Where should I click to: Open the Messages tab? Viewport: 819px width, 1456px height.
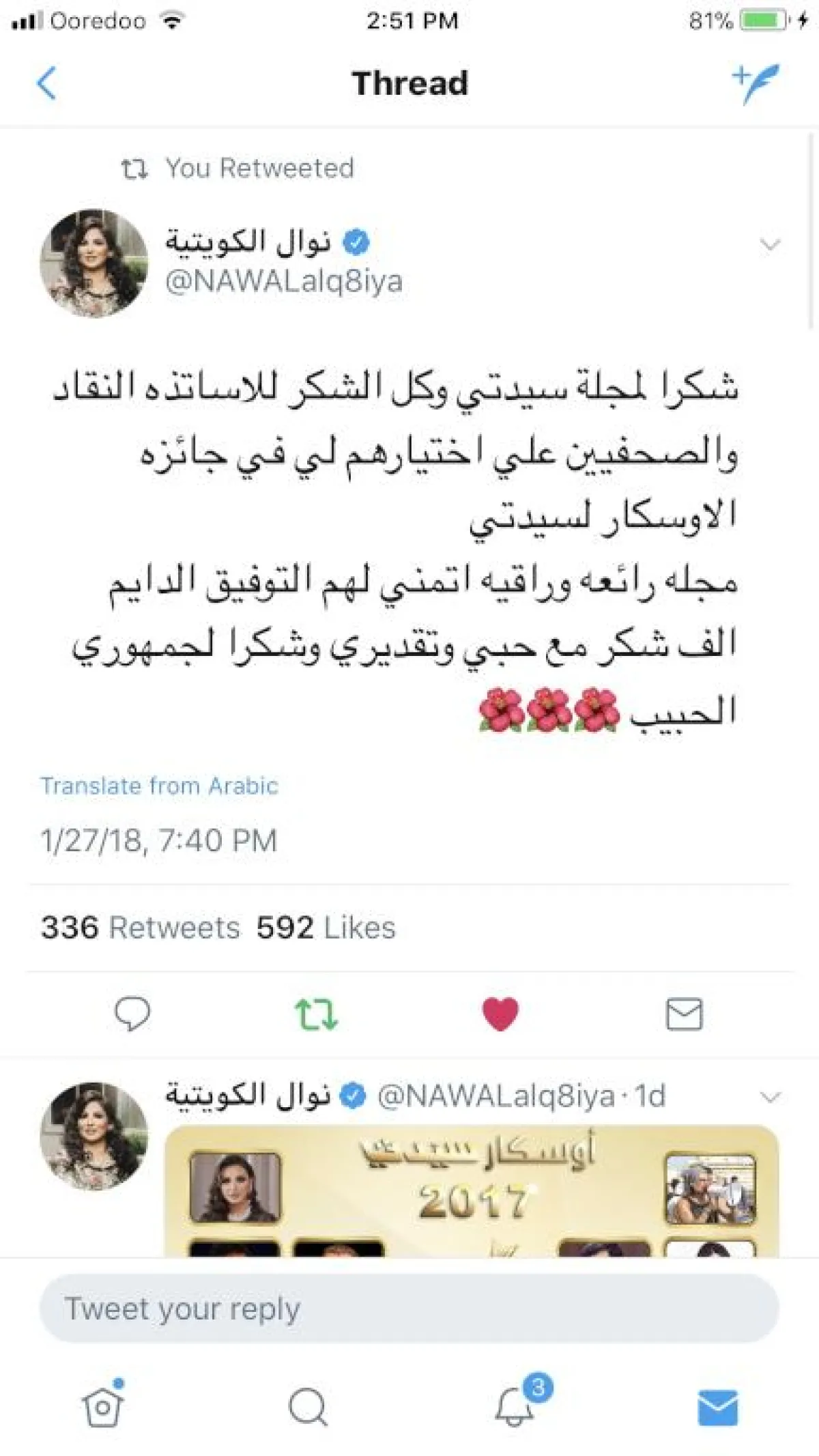point(717,1406)
